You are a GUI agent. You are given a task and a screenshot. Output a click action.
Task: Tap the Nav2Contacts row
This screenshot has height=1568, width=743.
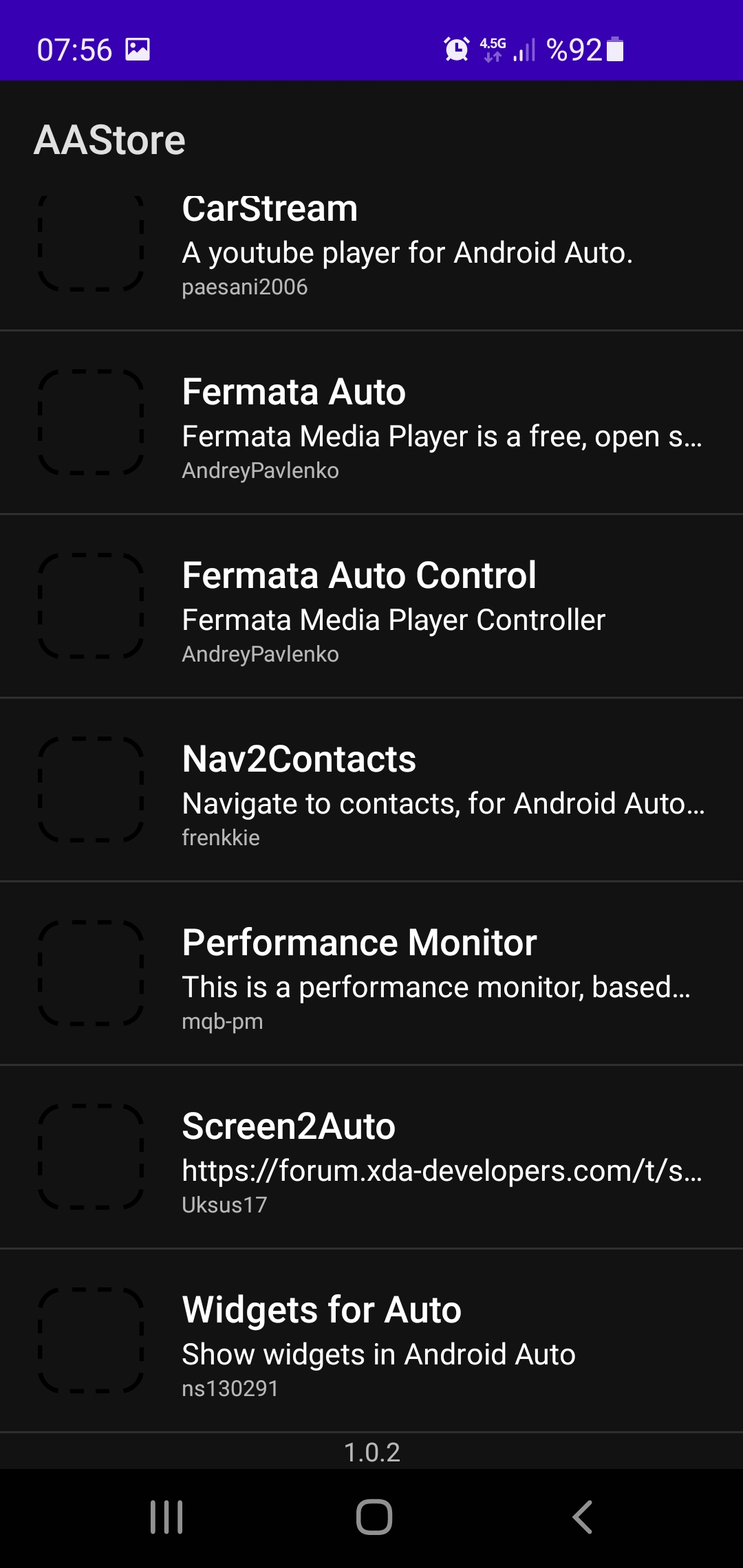(x=371, y=790)
